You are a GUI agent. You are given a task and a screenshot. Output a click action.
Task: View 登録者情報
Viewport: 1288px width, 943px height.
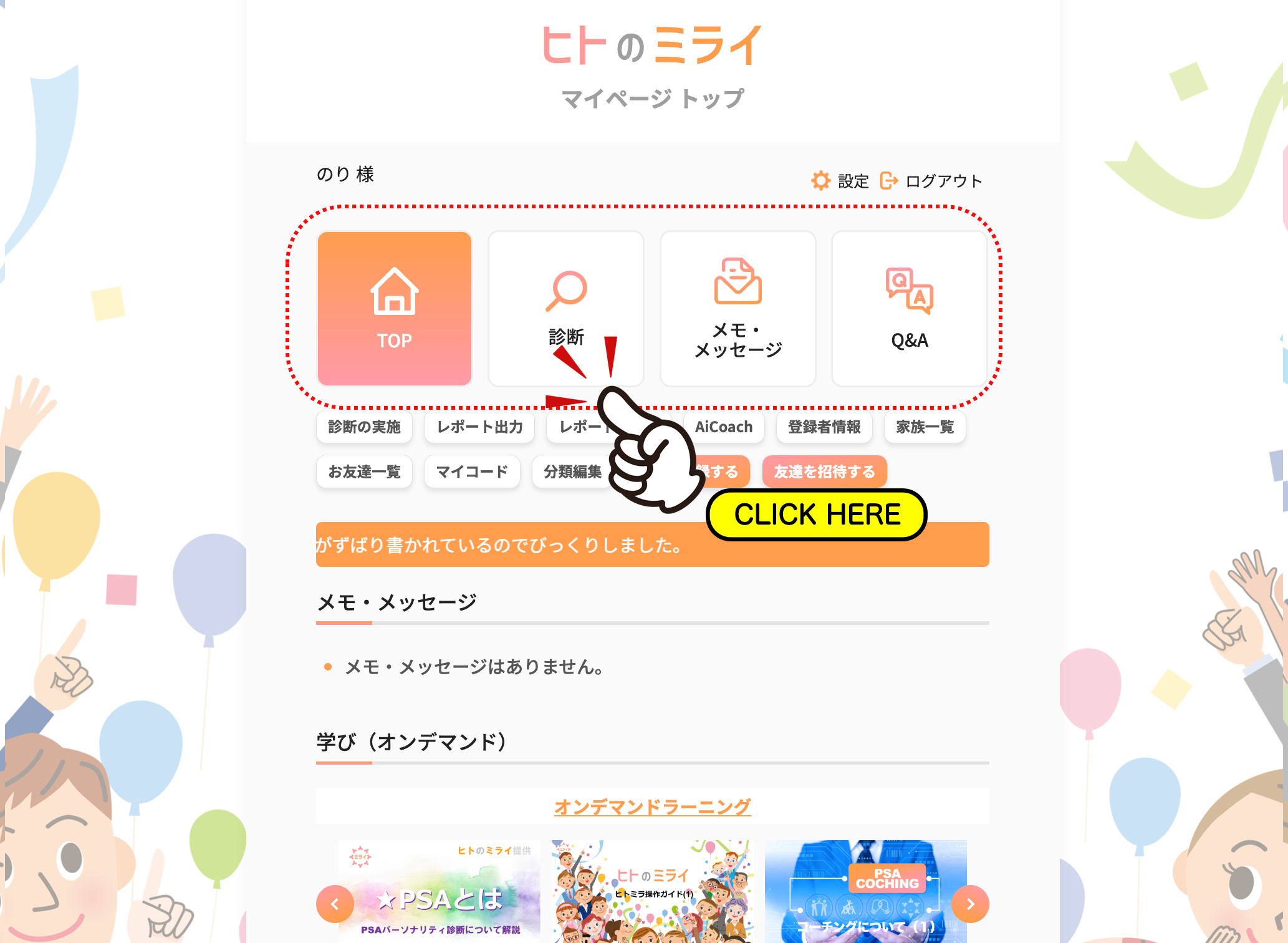pyautogui.click(x=824, y=427)
